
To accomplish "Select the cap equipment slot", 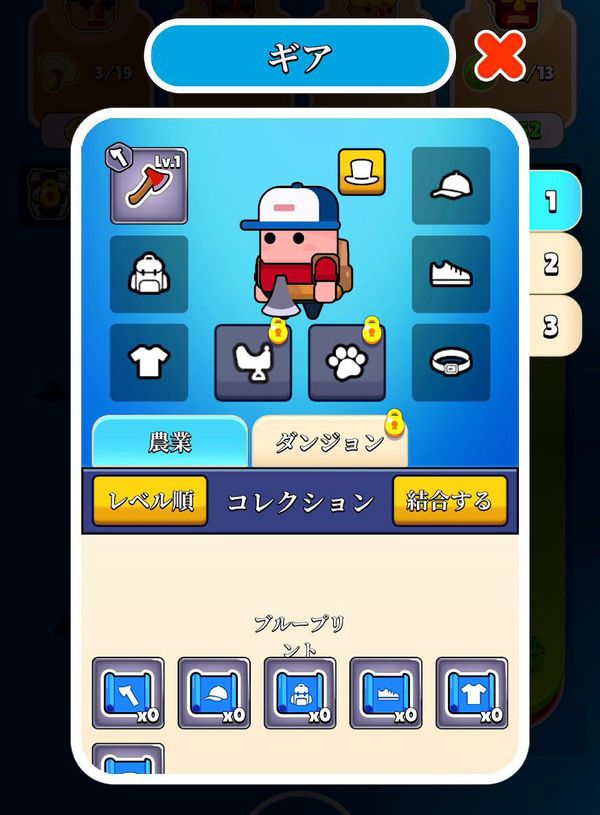I will (x=451, y=186).
